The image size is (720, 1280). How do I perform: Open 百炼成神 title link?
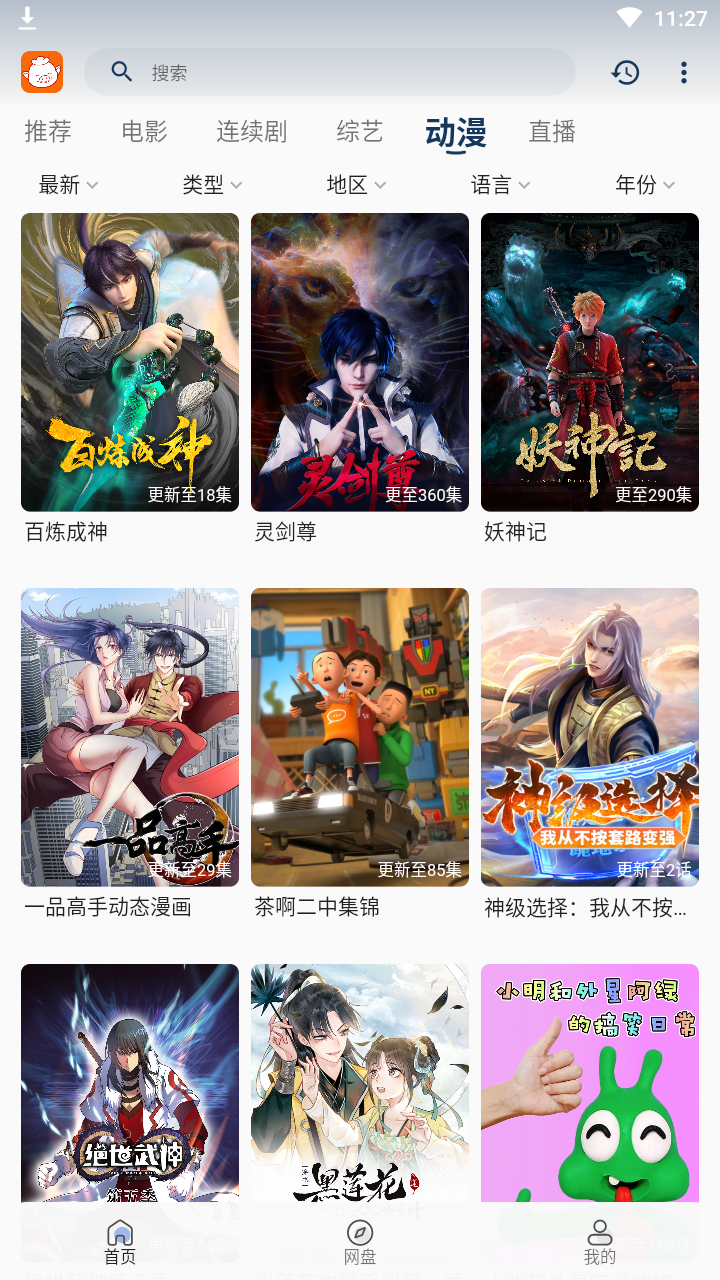click(x=66, y=532)
